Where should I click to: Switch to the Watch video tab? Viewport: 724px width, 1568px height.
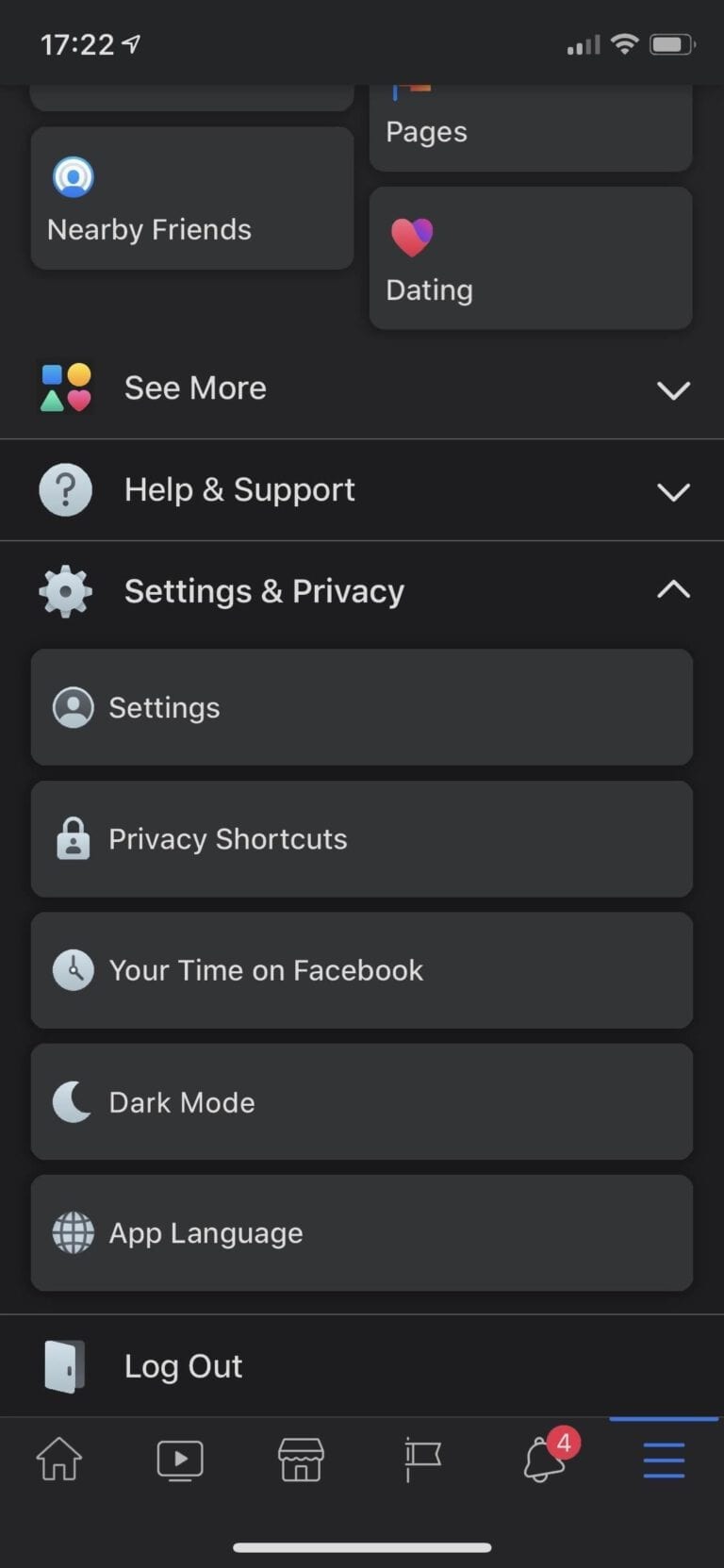point(180,1459)
